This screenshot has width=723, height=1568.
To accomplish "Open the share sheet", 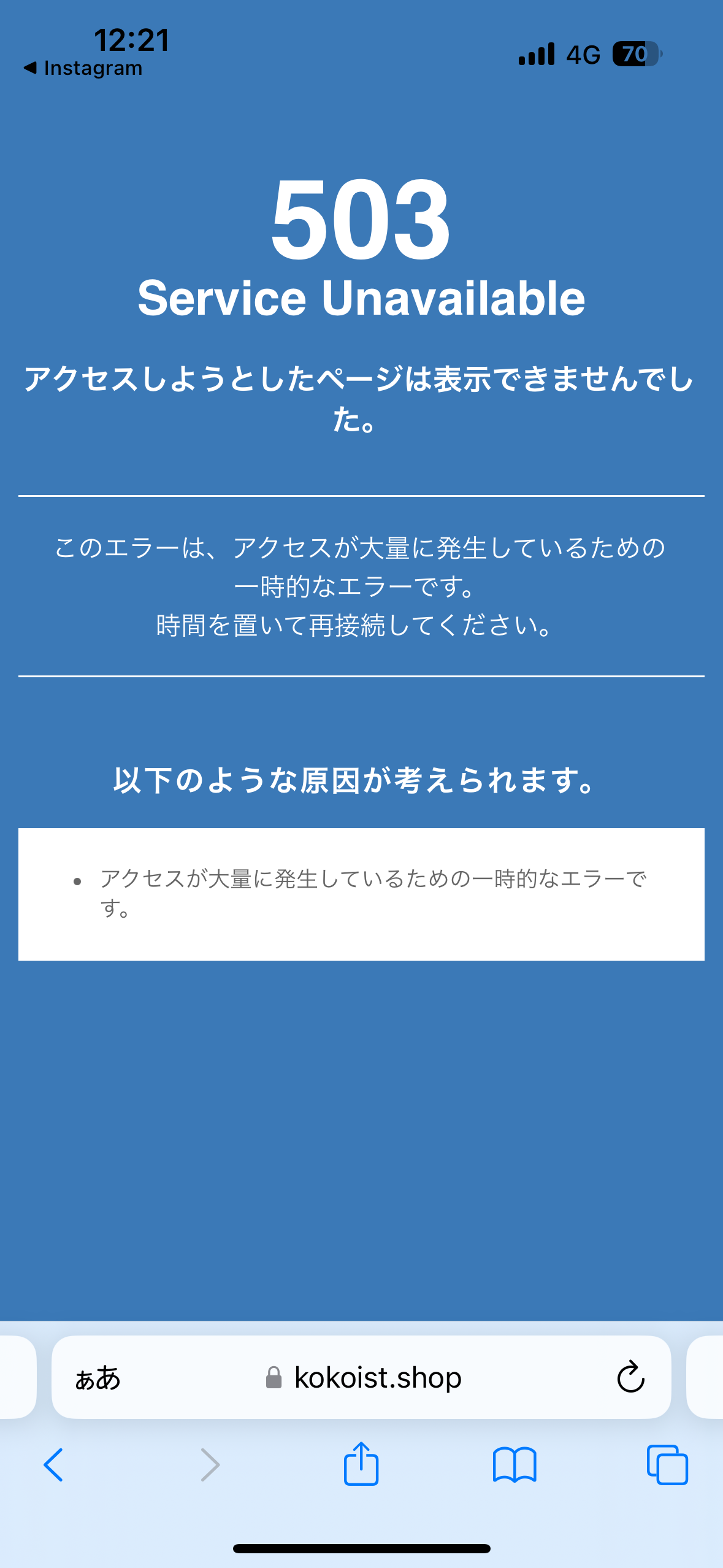I will (361, 1464).
